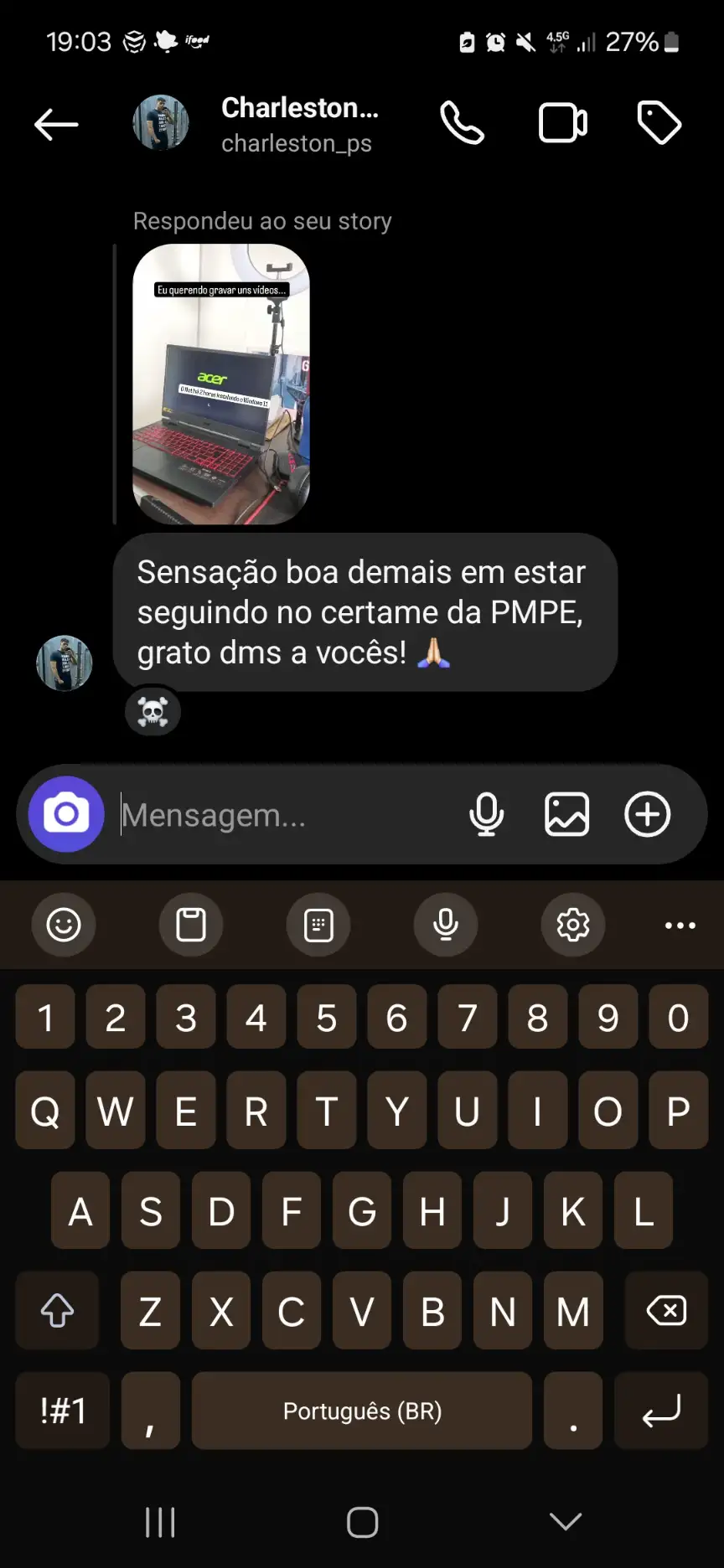Open the camera to send a photo
This screenshot has height=1568, width=724.
[65, 813]
